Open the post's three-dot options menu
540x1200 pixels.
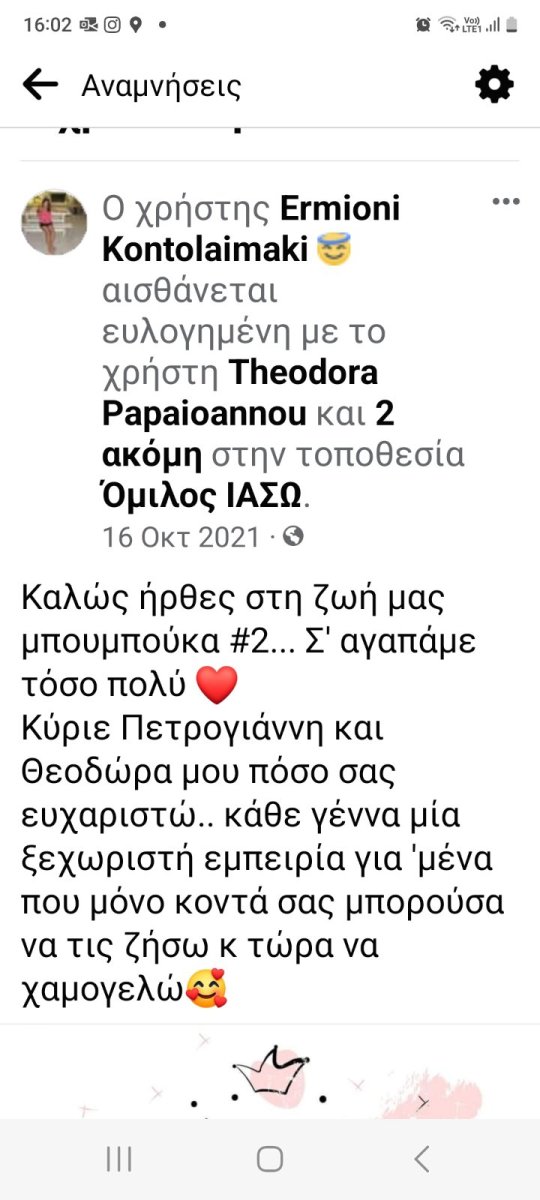(x=506, y=202)
